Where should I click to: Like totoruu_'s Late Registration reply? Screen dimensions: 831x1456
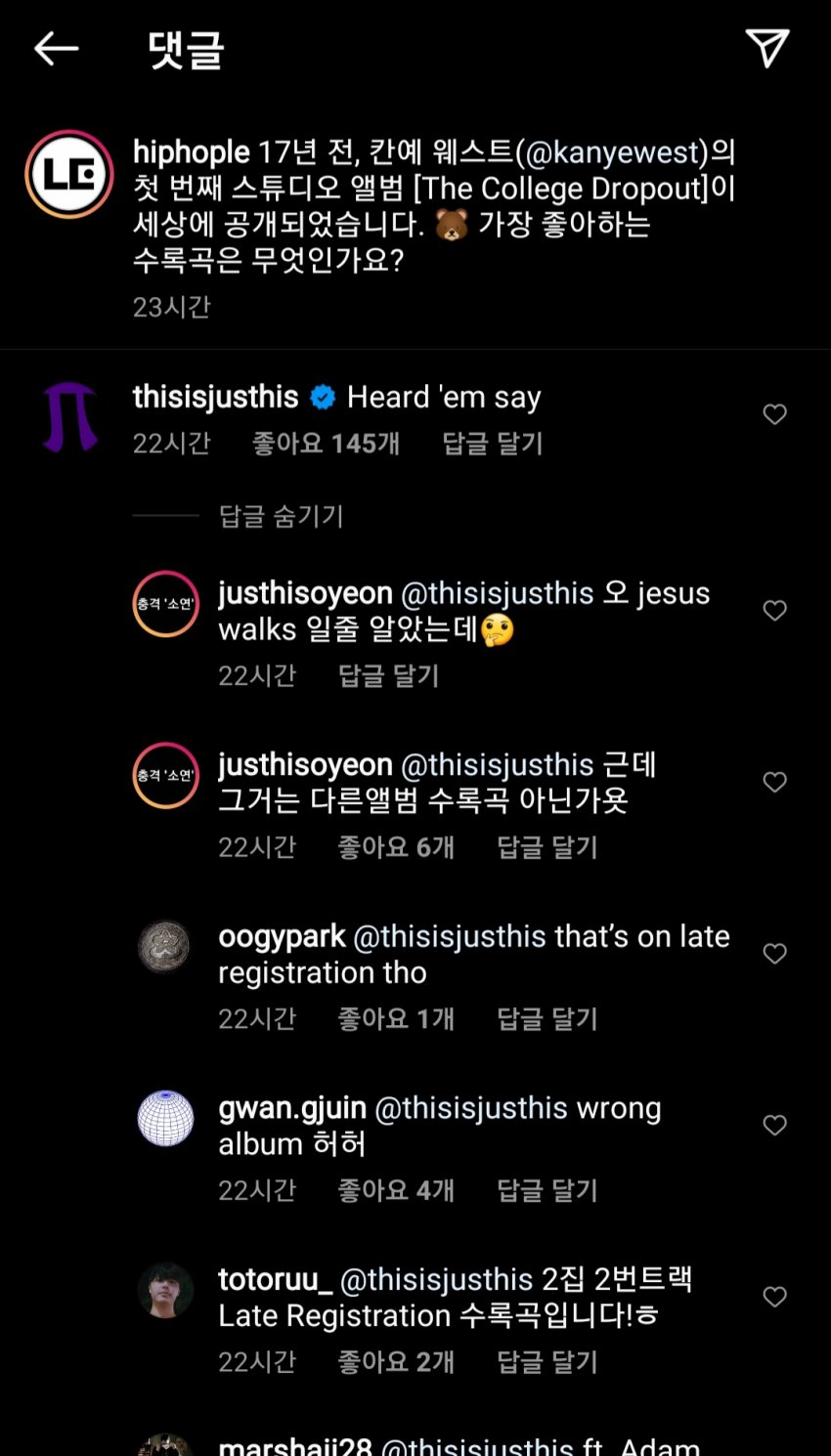tap(774, 1297)
